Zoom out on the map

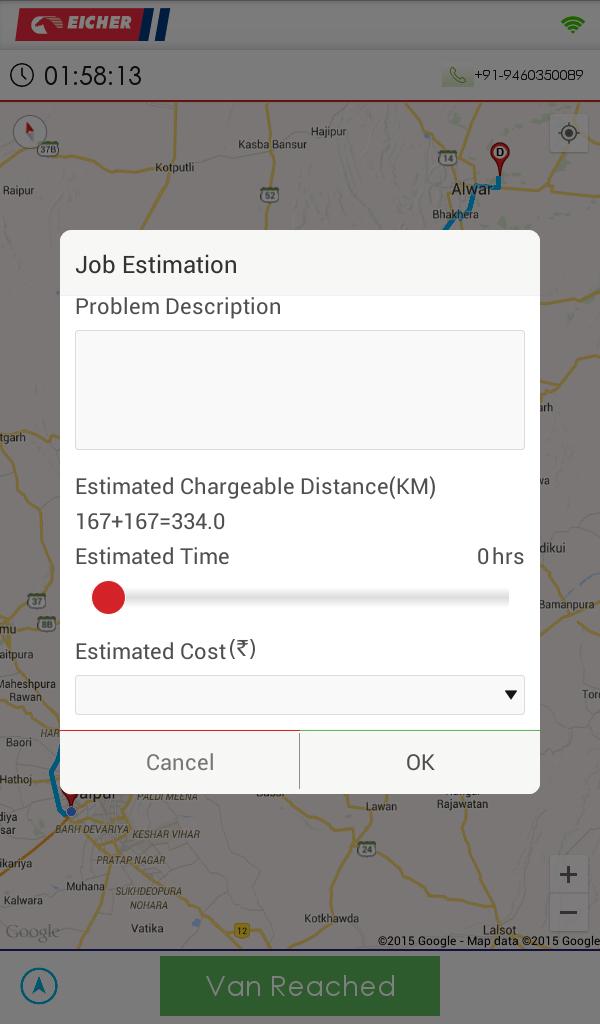[568, 913]
